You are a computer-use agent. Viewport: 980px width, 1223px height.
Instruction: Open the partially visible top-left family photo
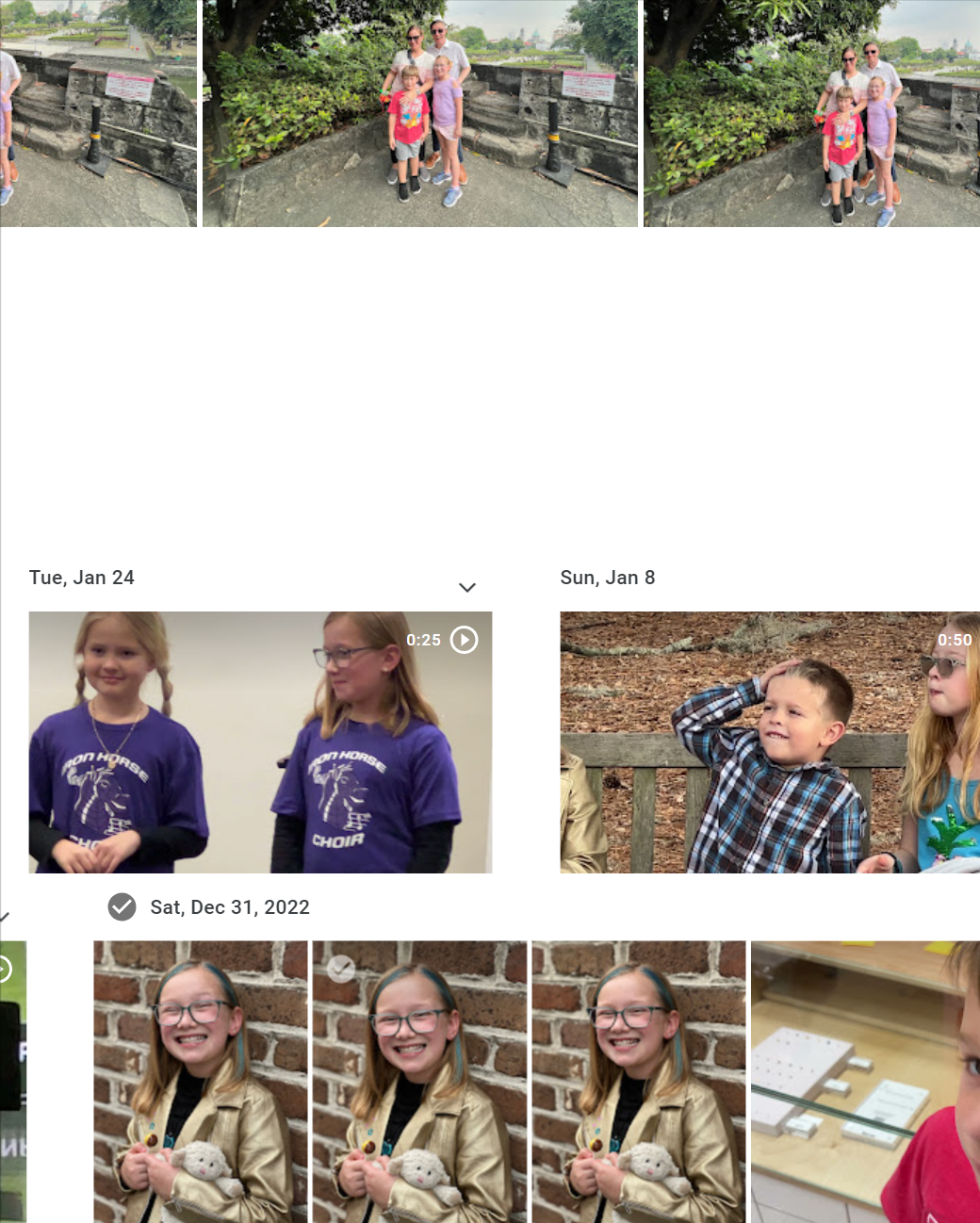click(97, 113)
